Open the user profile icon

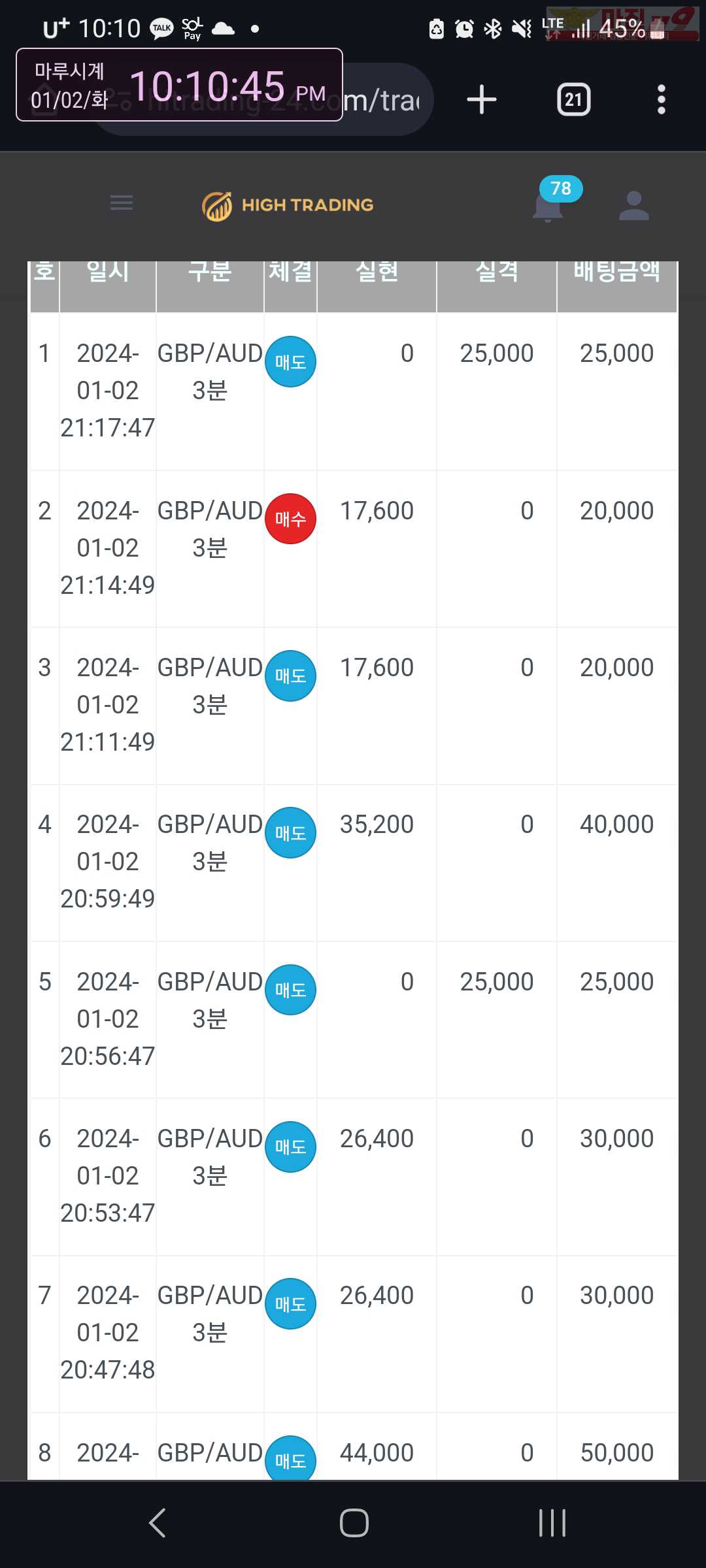[634, 206]
